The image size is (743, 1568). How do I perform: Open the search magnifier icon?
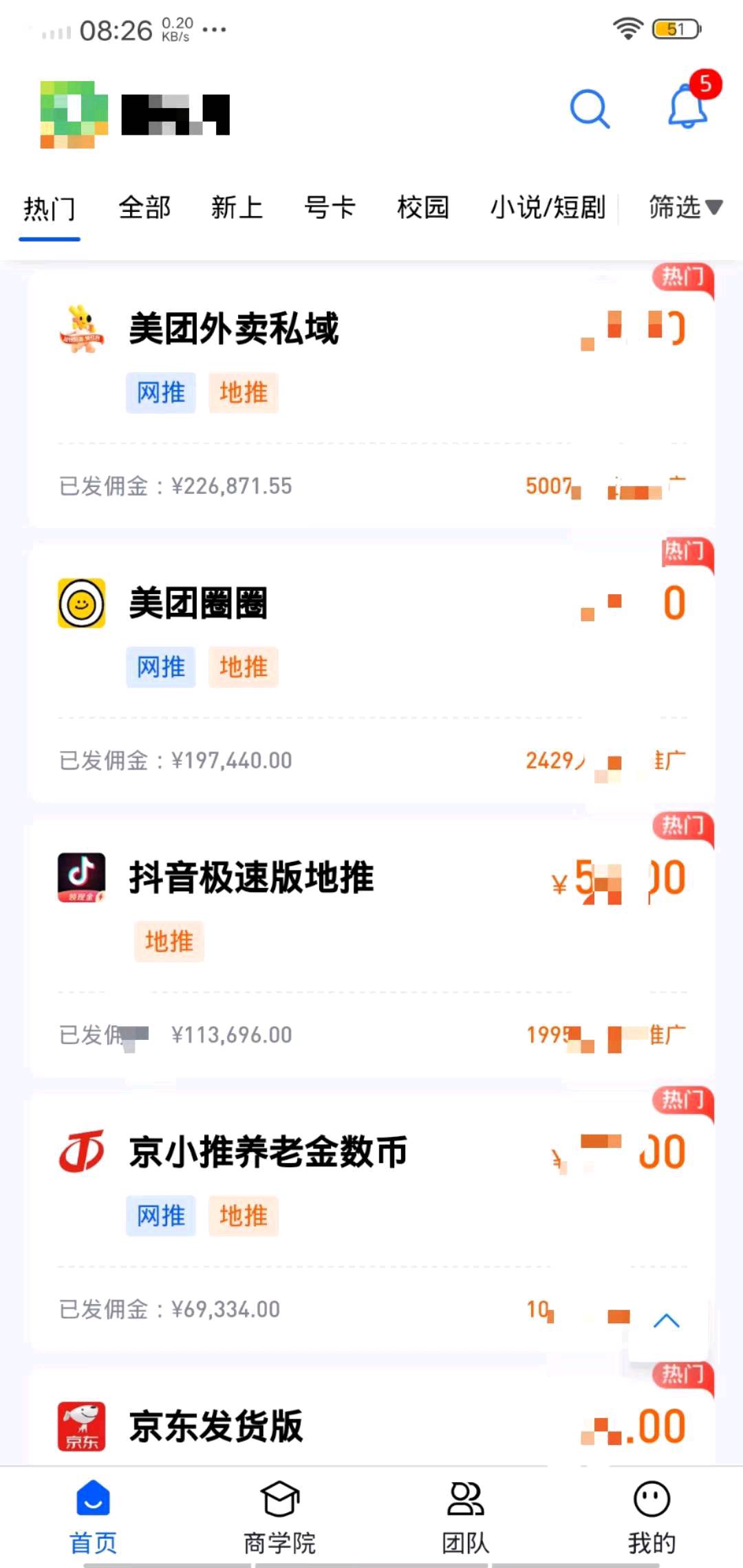[590, 109]
